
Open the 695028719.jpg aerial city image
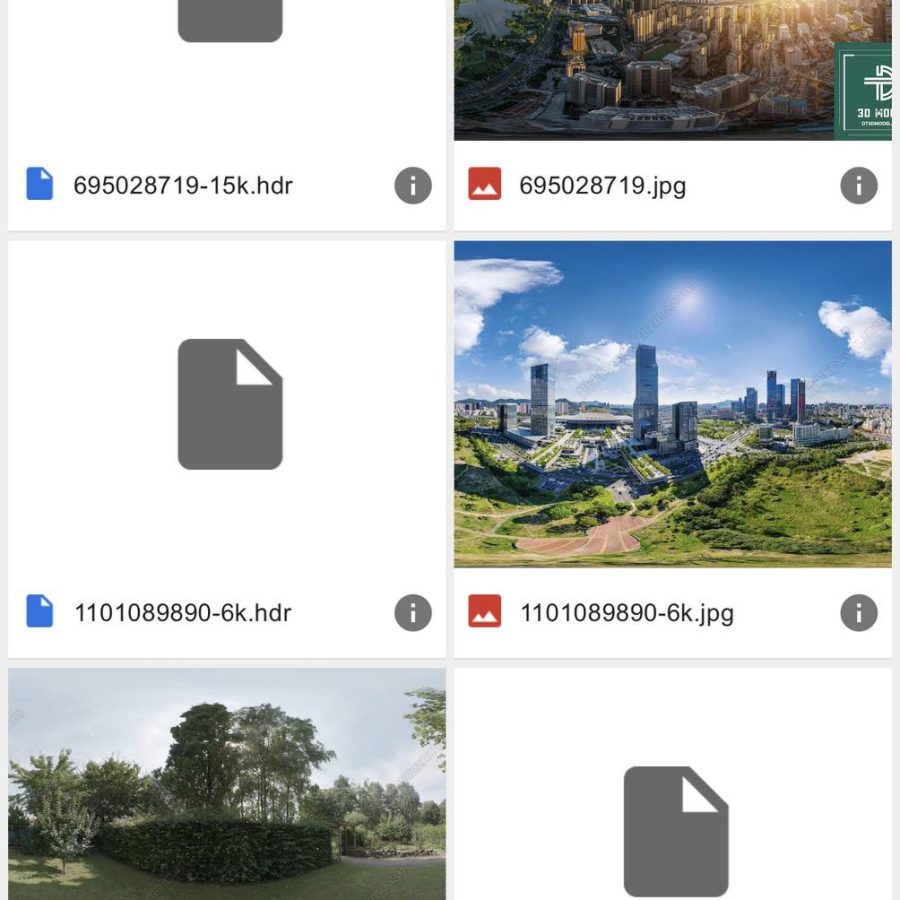pyautogui.click(x=672, y=70)
